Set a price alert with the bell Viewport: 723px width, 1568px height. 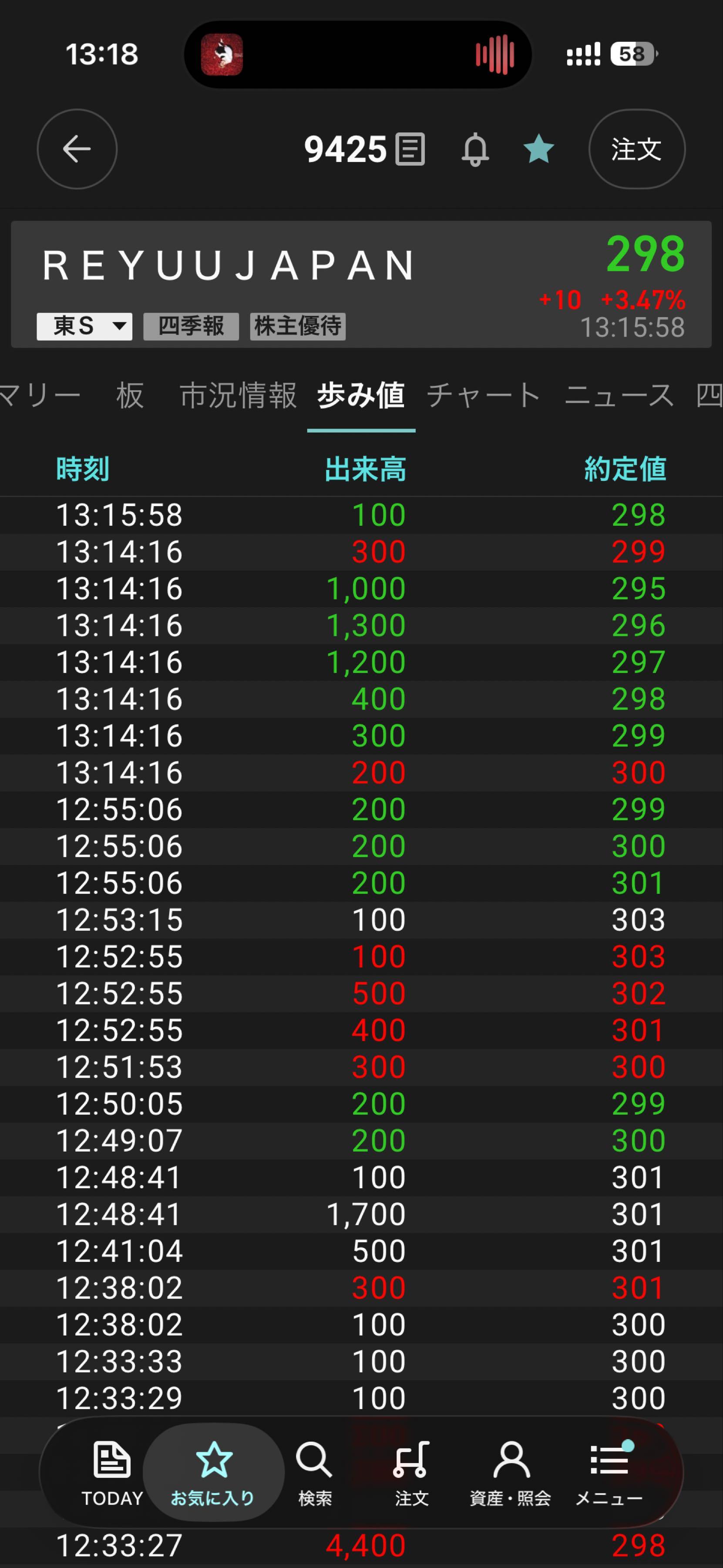click(x=475, y=149)
